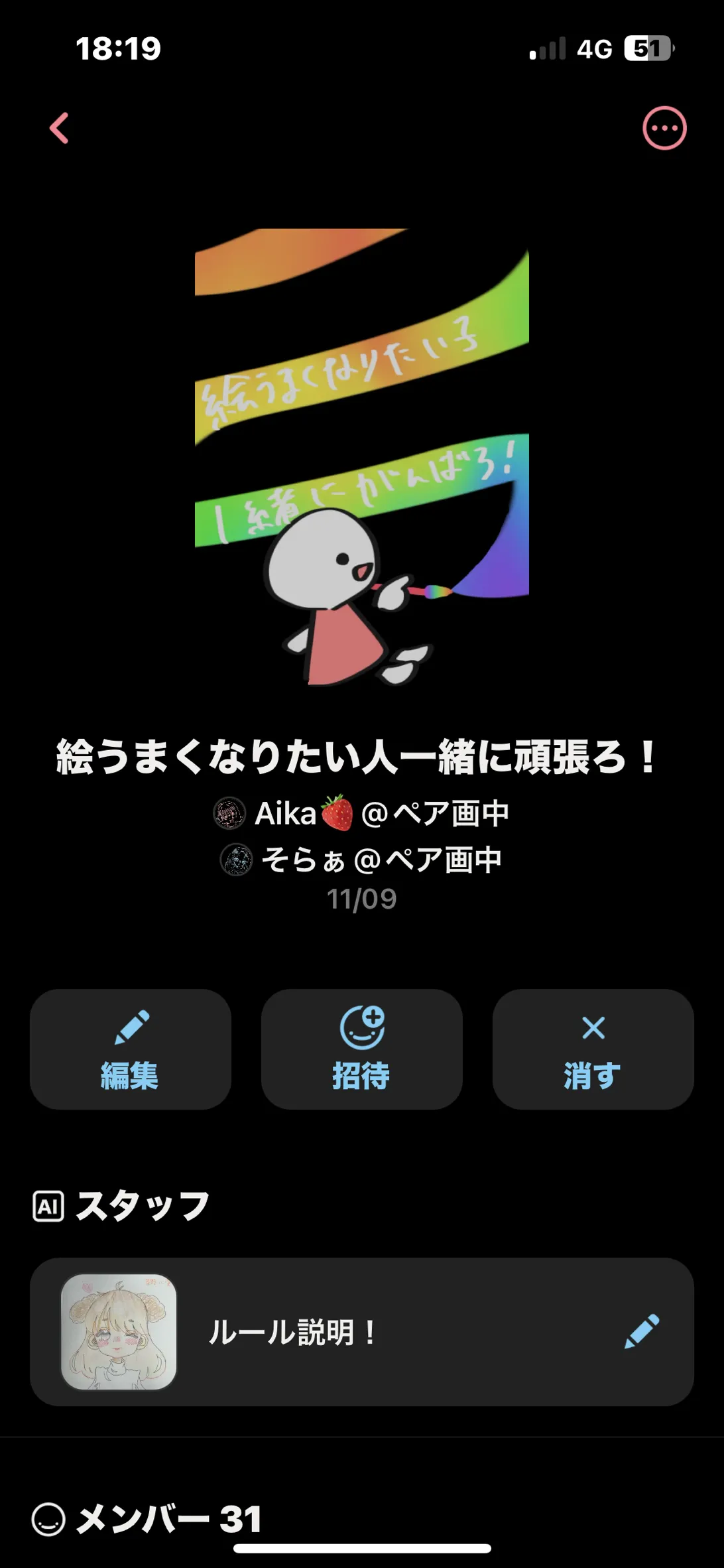Invite members with the 招待 button
This screenshot has width=724, height=1568.
coord(361,1049)
